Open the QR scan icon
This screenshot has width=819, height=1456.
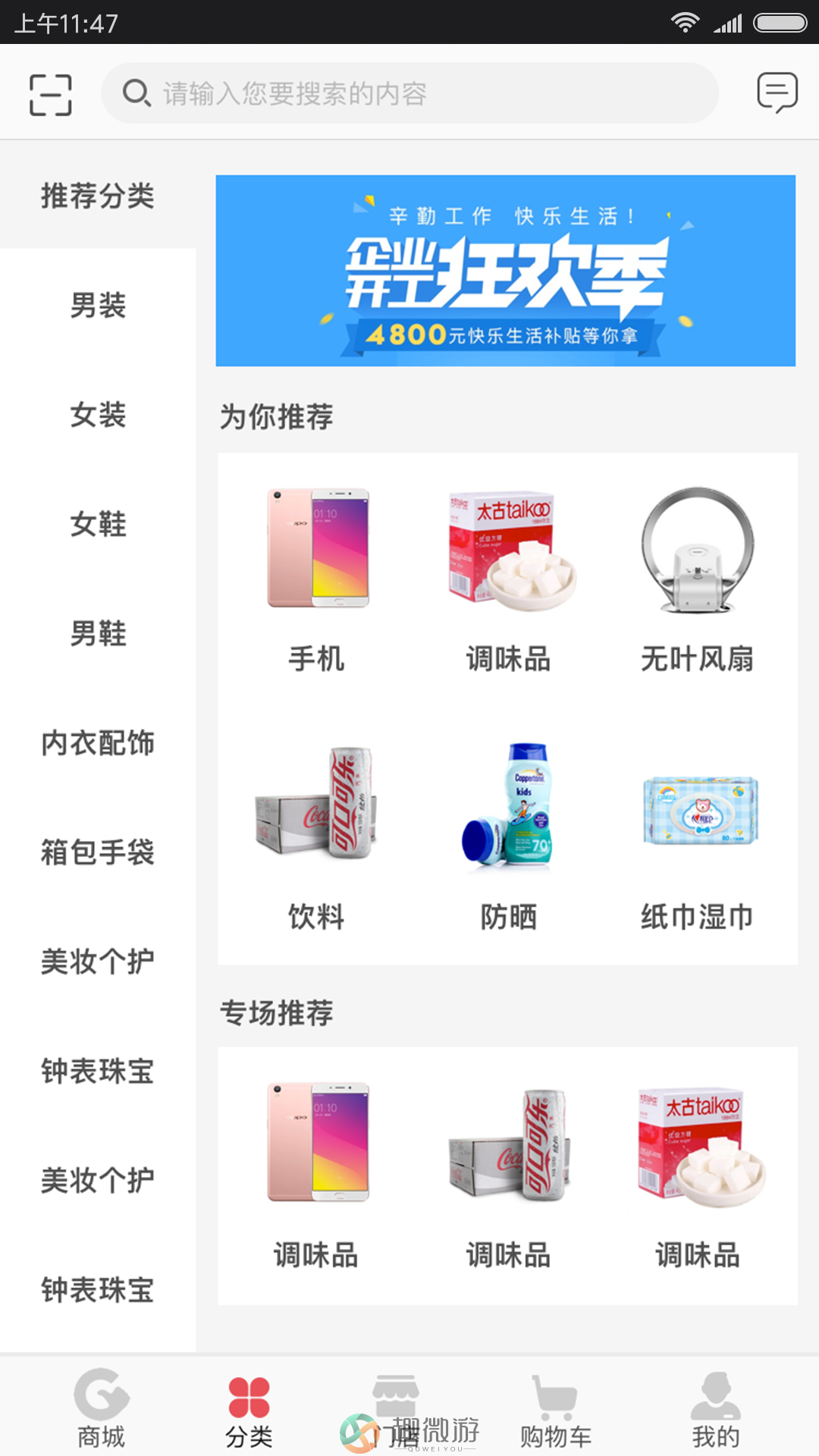(51, 95)
